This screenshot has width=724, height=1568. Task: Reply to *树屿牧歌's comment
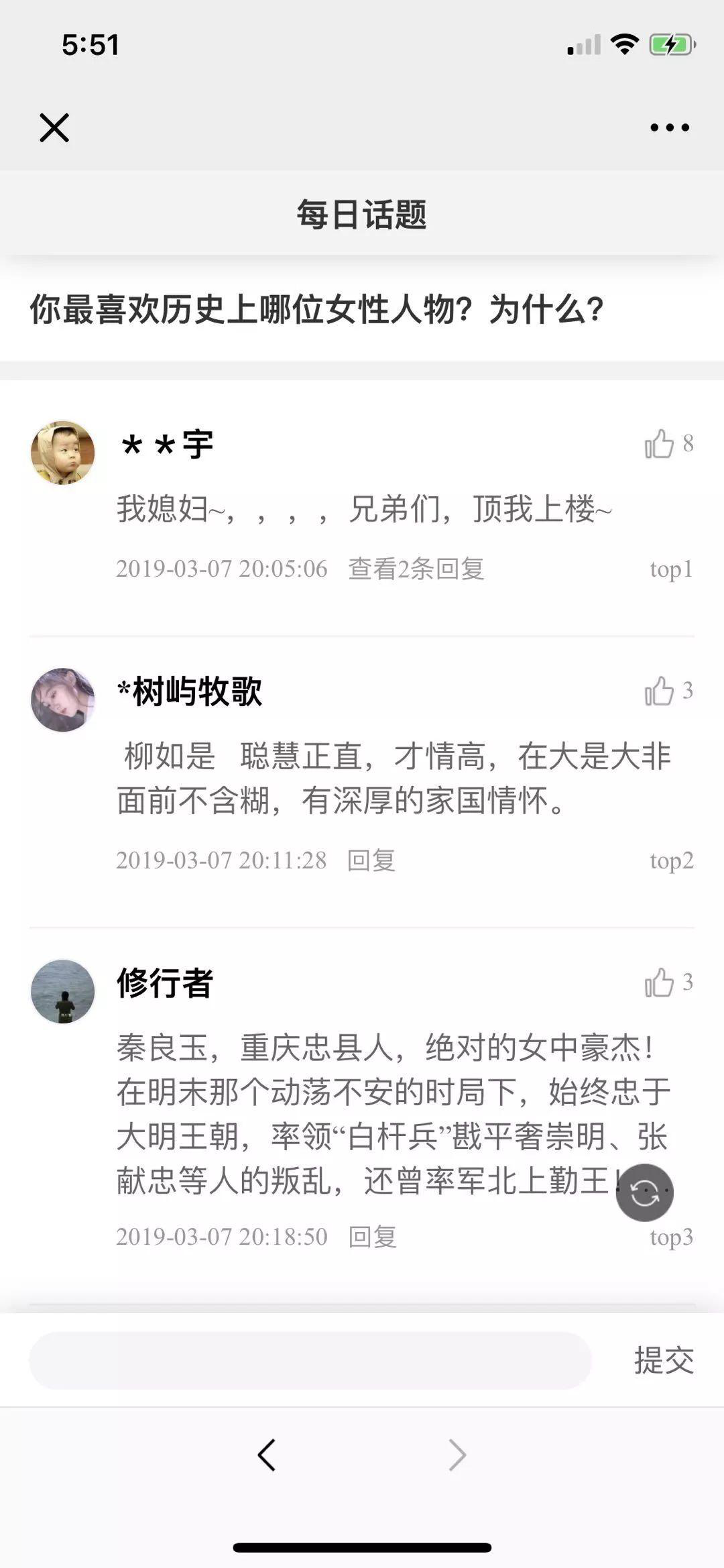tap(371, 860)
